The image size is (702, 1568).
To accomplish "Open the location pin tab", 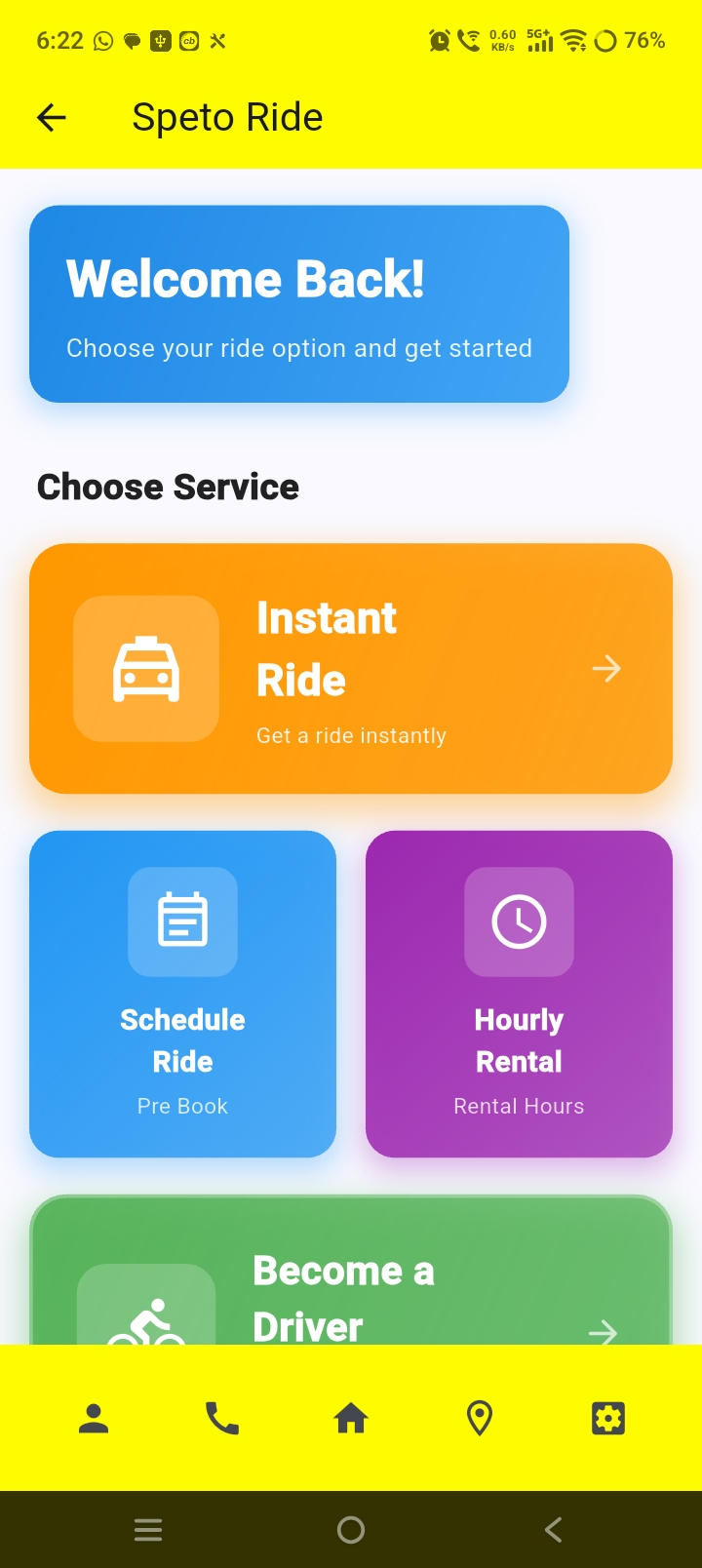I will [x=480, y=1418].
